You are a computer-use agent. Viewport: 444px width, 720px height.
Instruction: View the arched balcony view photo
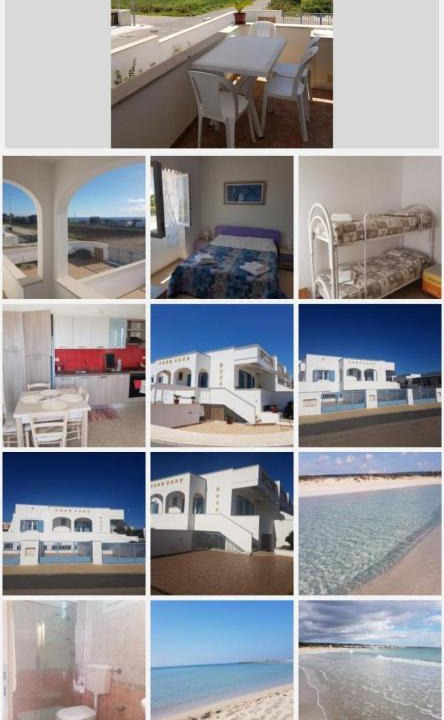[x=74, y=227]
